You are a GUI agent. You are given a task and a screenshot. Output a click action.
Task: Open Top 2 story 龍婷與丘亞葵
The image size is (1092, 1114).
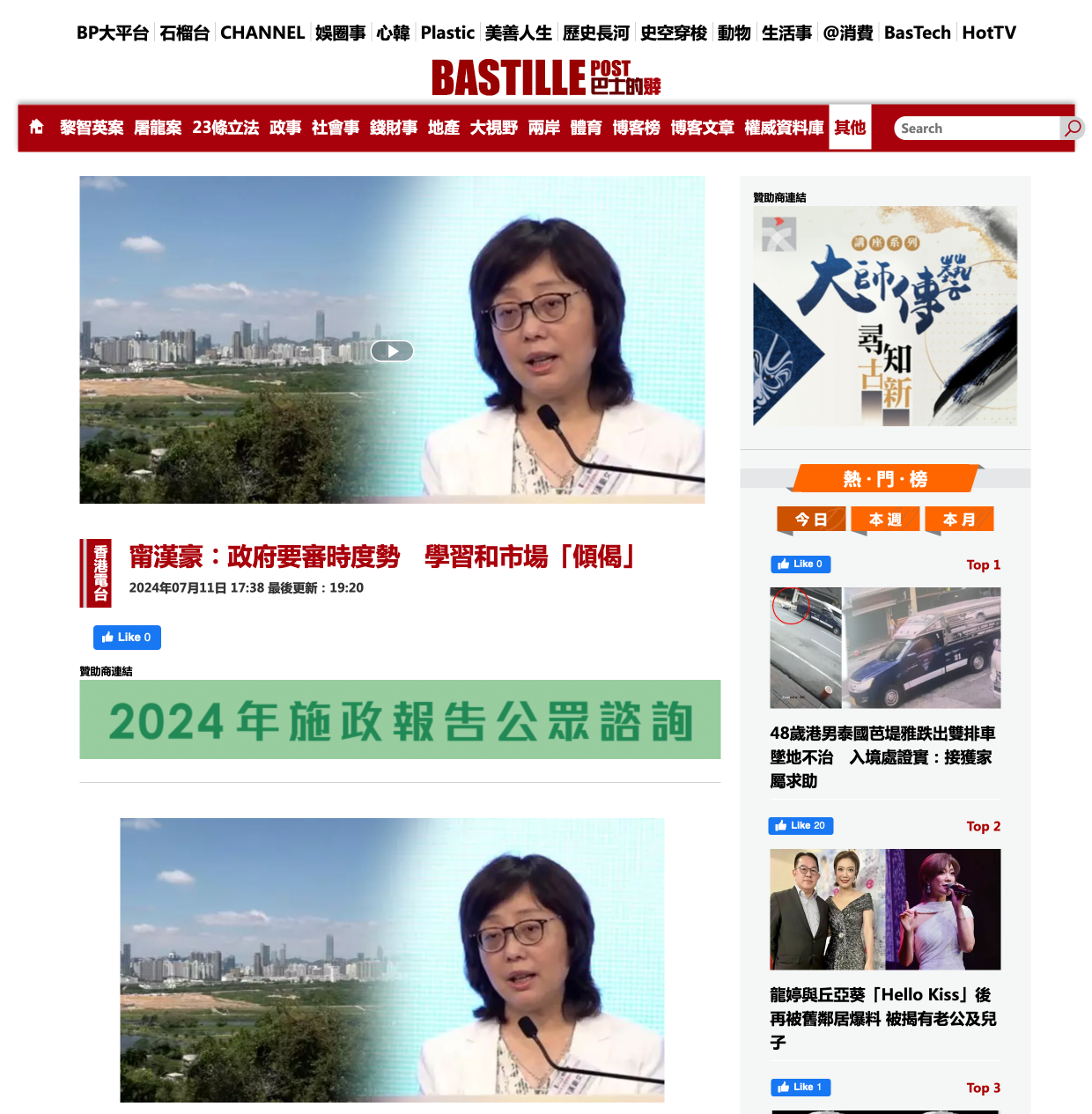(882, 1018)
